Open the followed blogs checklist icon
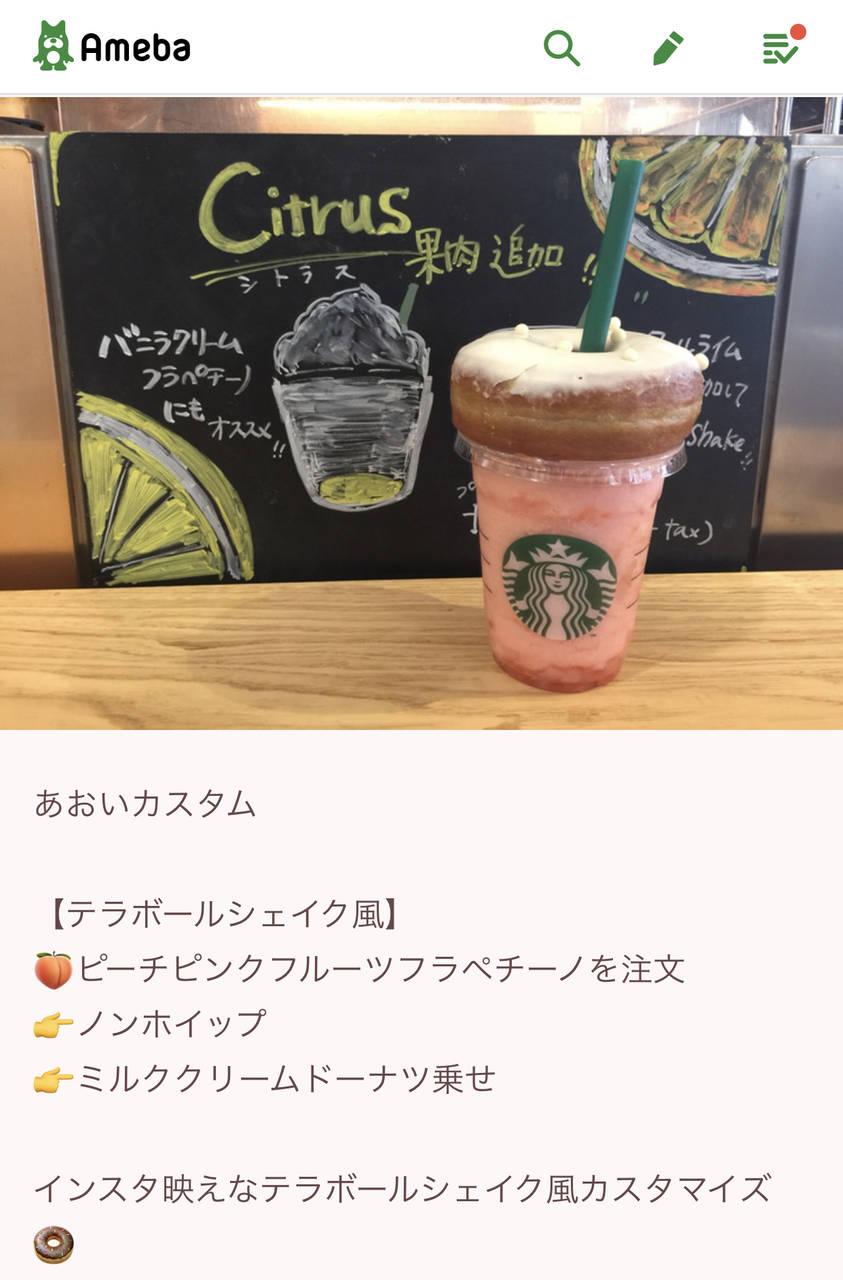Viewport: 843px width, 1280px height. click(x=780, y=47)
